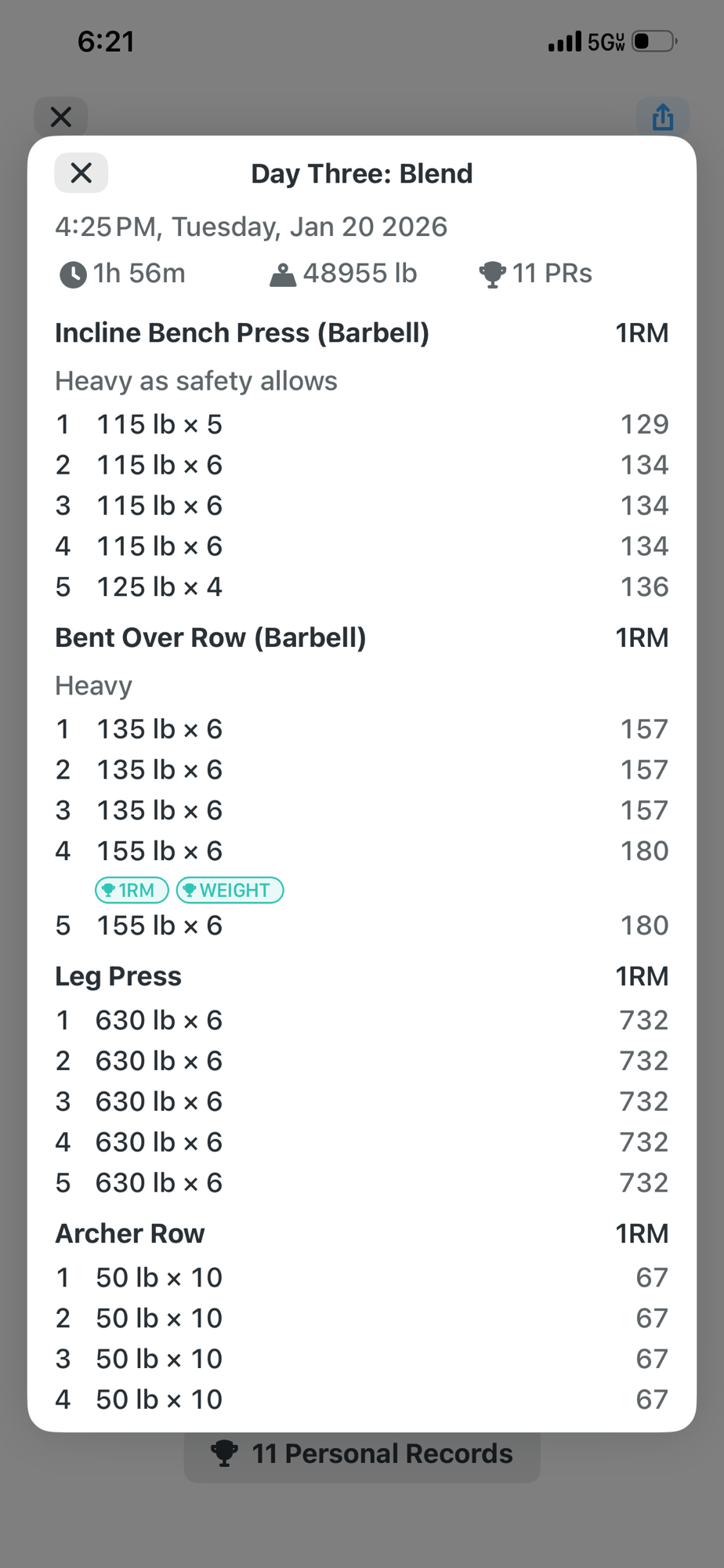Share the workout summary
The image size is (724, 1568).
coord(662,117)
